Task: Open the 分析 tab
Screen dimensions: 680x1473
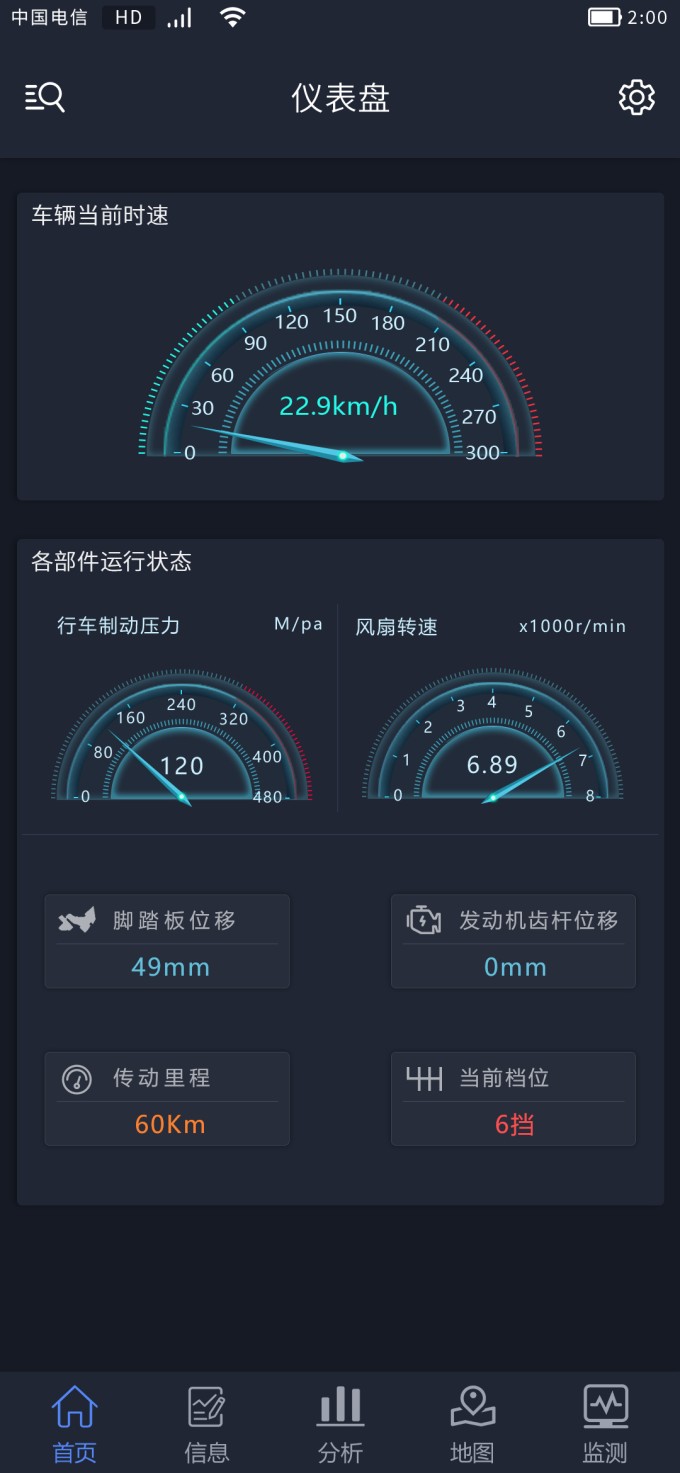Action: [x=340, y=1424]
